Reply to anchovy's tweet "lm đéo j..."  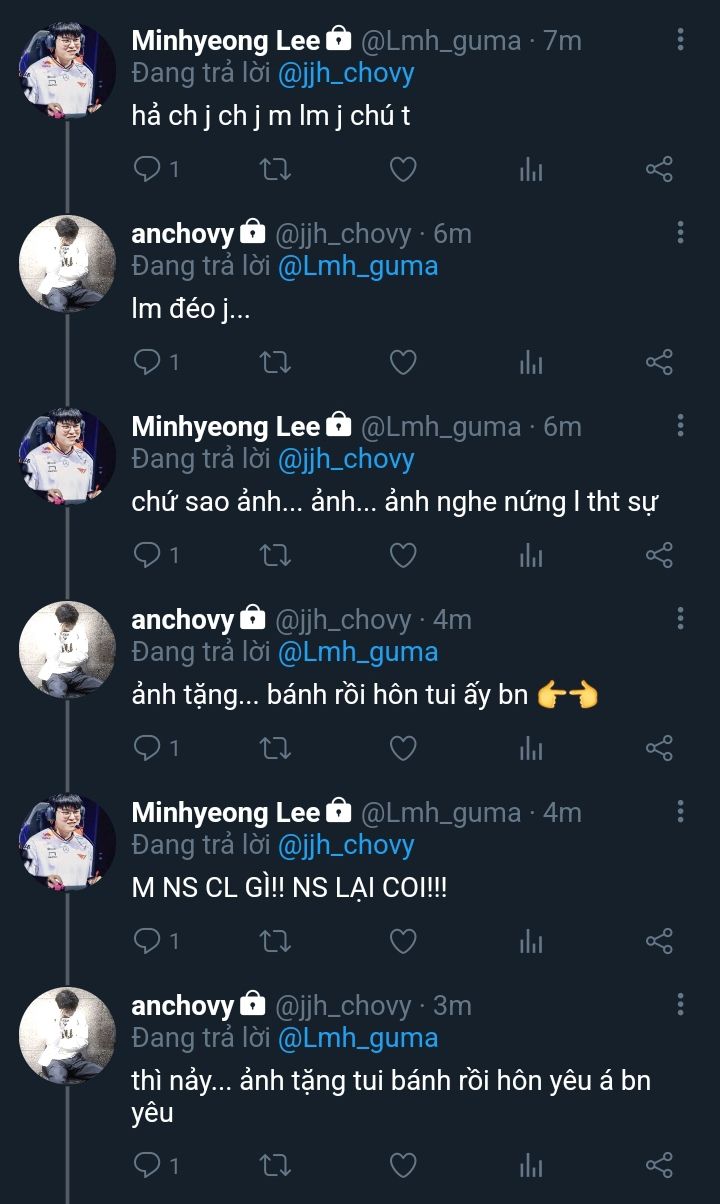tap(147, 362)
